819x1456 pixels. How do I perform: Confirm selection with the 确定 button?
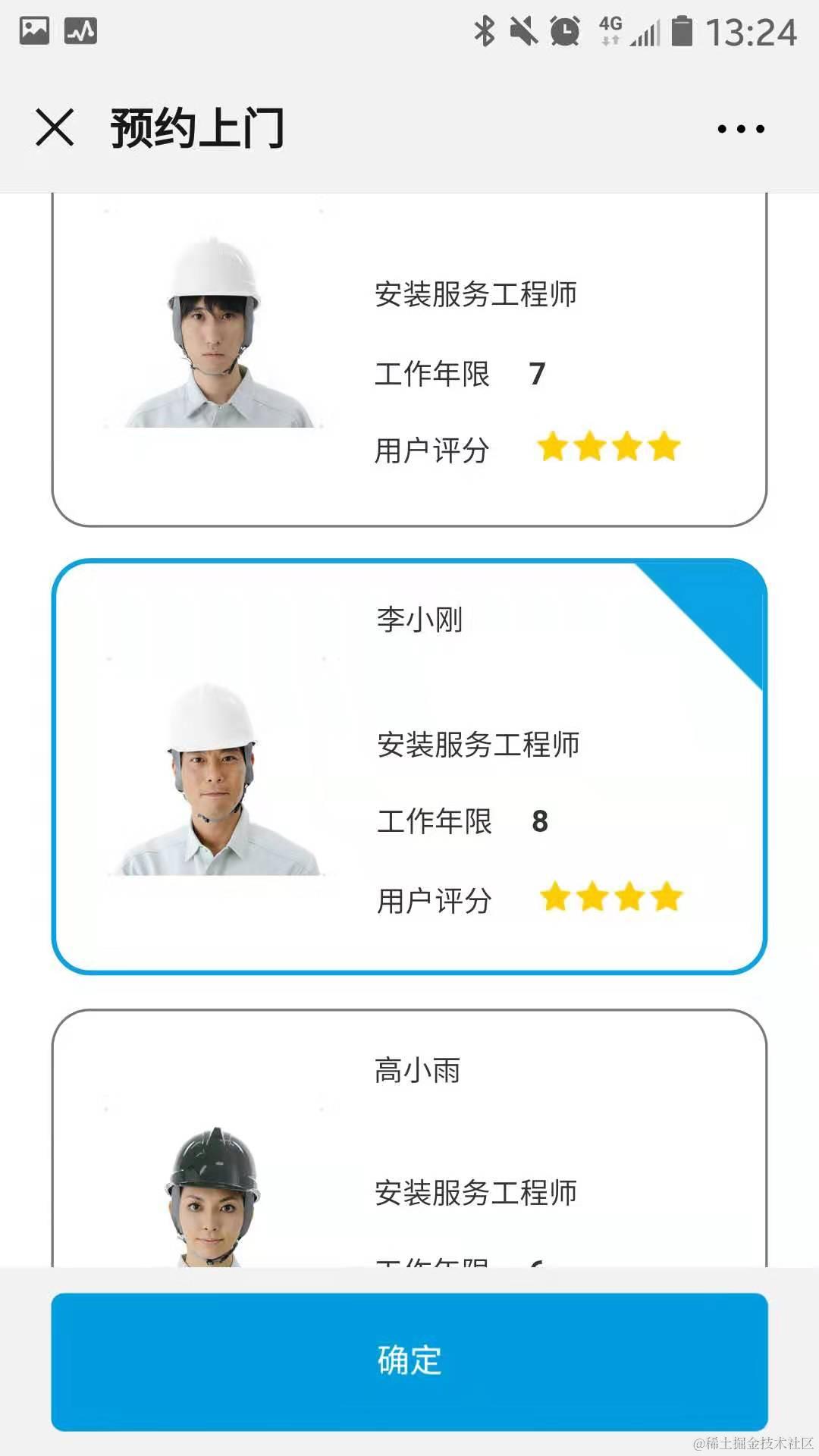(x=409, y=1361)
